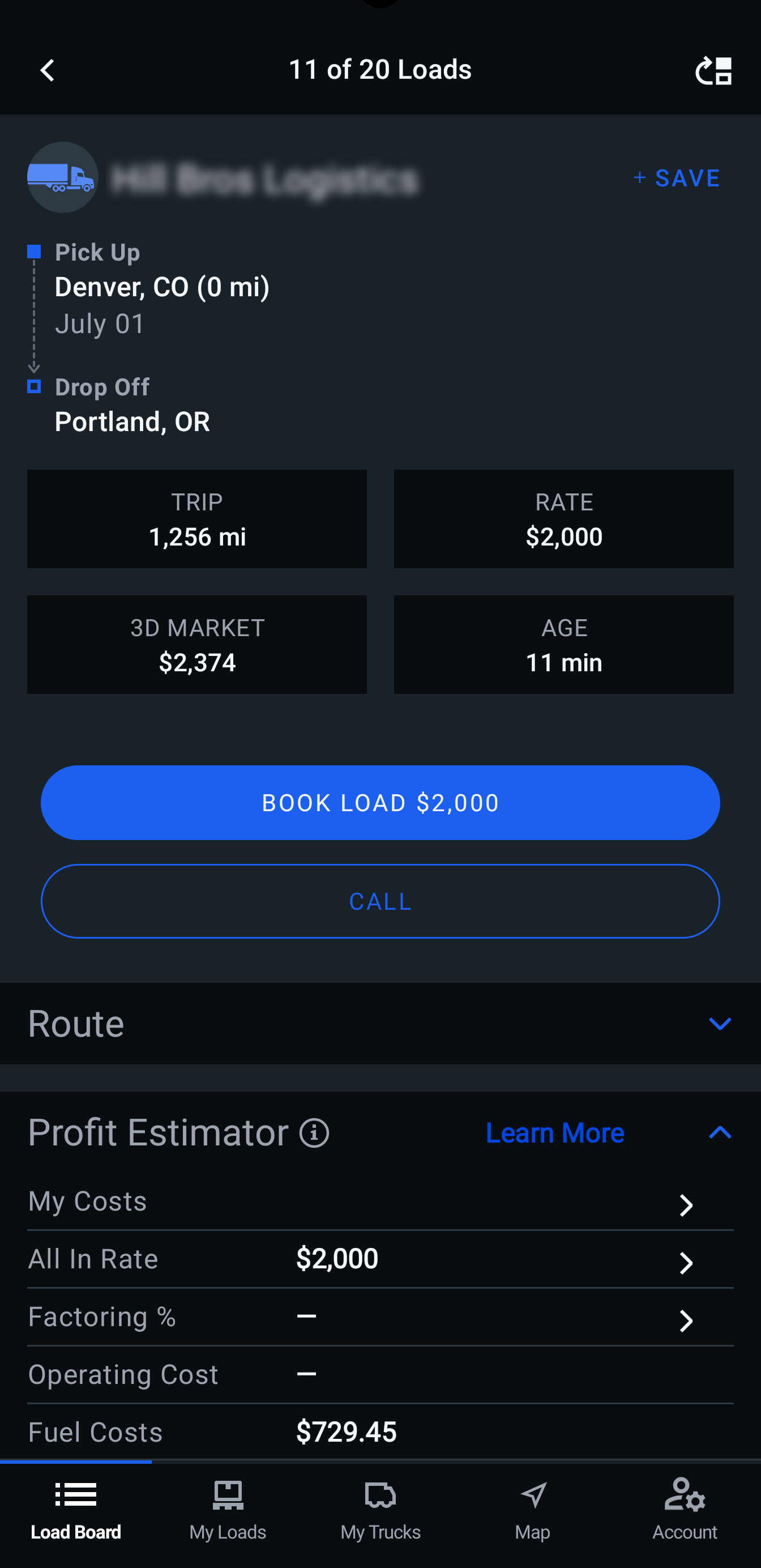The height and width of the screenshot is (1568, 761).
Task: Open the Profit Estimator info icon
Action: coord(313,1134)
